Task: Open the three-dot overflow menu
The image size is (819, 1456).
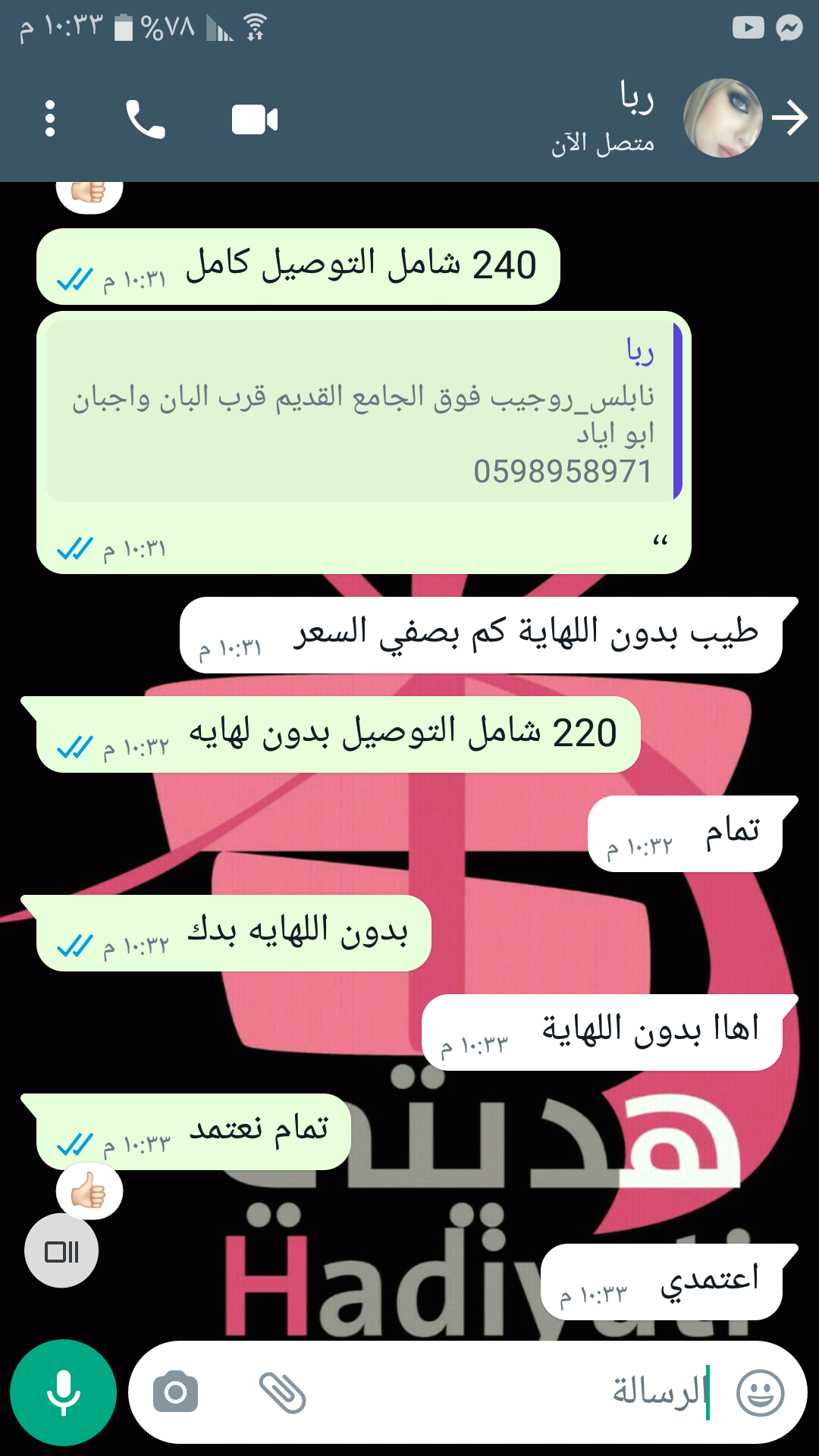Action: 50,119
